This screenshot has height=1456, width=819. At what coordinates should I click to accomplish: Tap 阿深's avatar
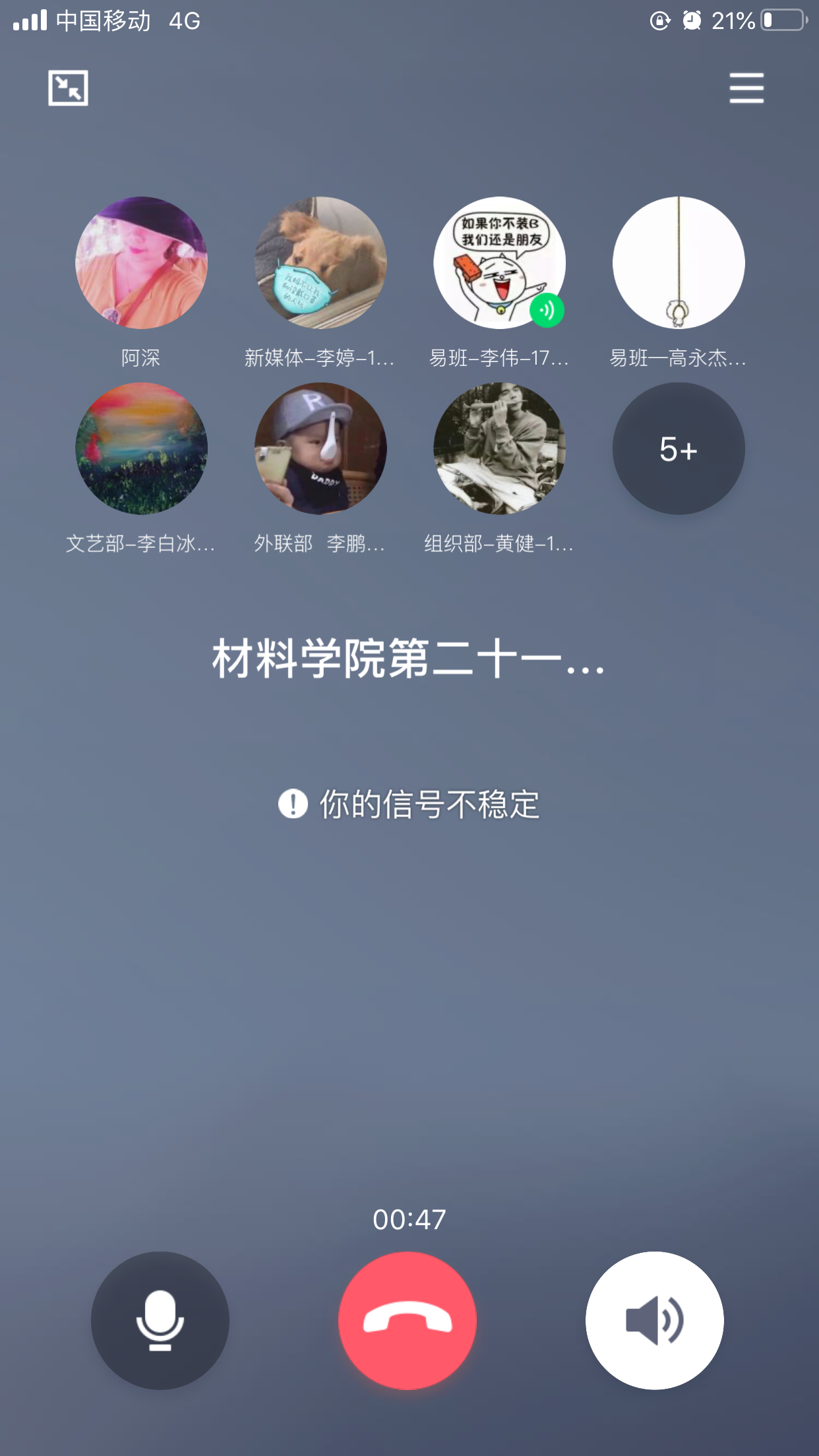(141, 262)
